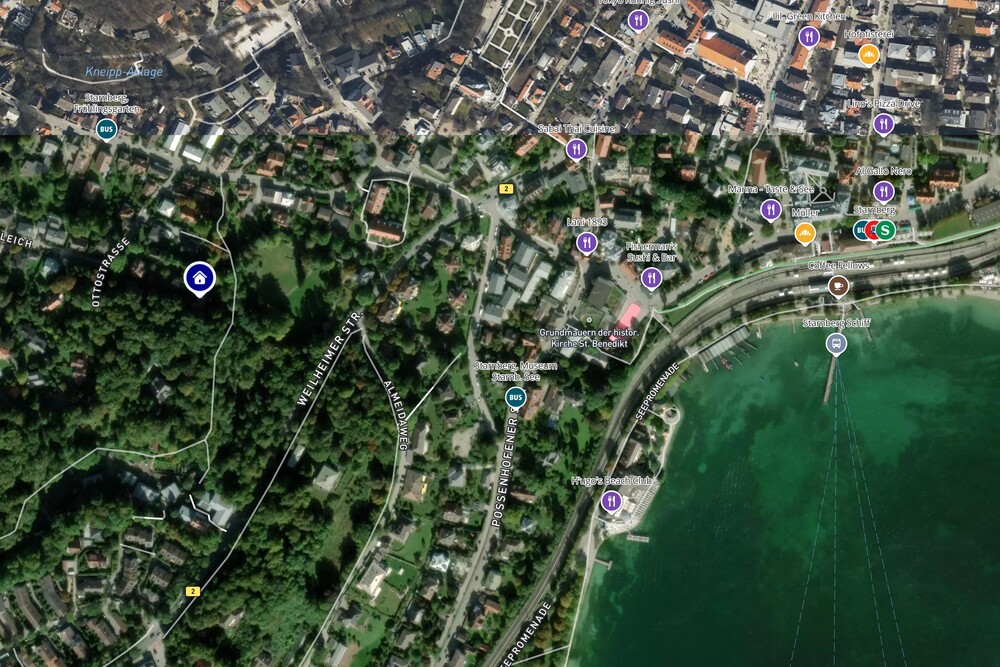
Task: Select the Al Gallo Nero restaurant pin
Action: pos(882,191)
